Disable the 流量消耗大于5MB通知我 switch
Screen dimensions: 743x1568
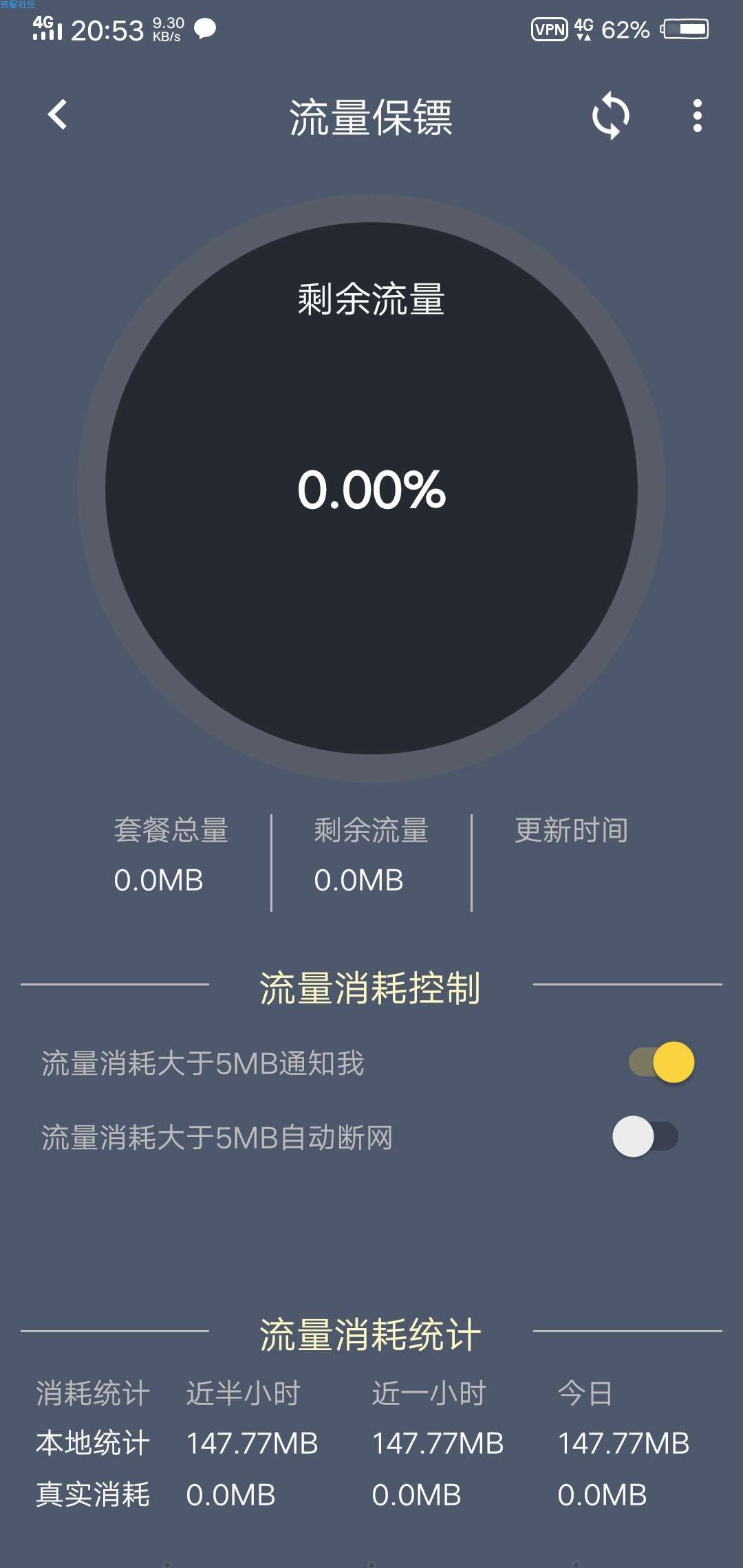coord(662,1063)
